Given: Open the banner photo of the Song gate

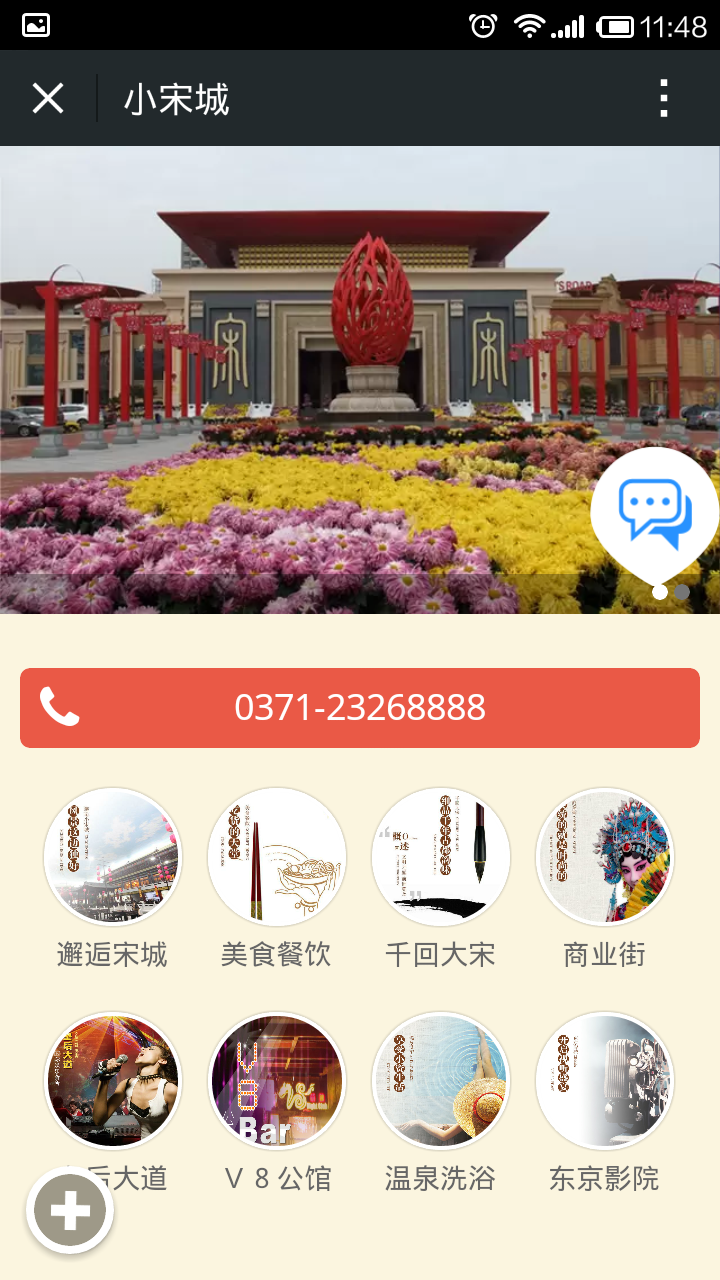Looking at the screenshot, I should pos(360,380).
